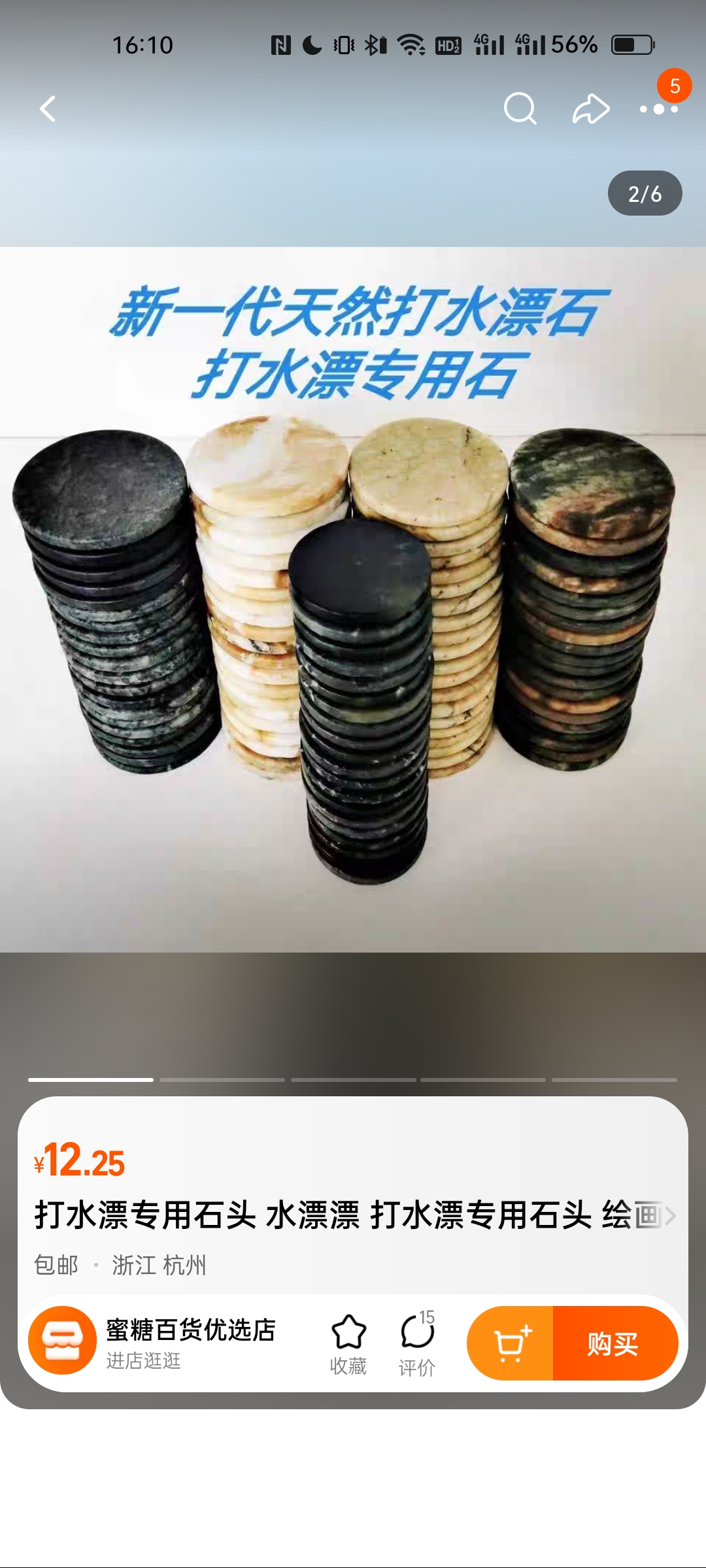The width and height of the screenshot is (706, 1568).
Task: Share this product listing
Action: point(591,108)
